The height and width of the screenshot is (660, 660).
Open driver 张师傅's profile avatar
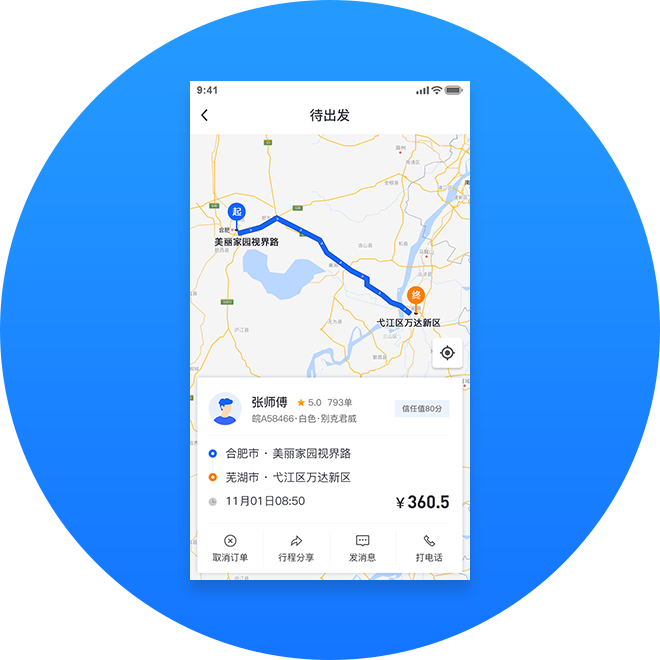click(225, 409)
